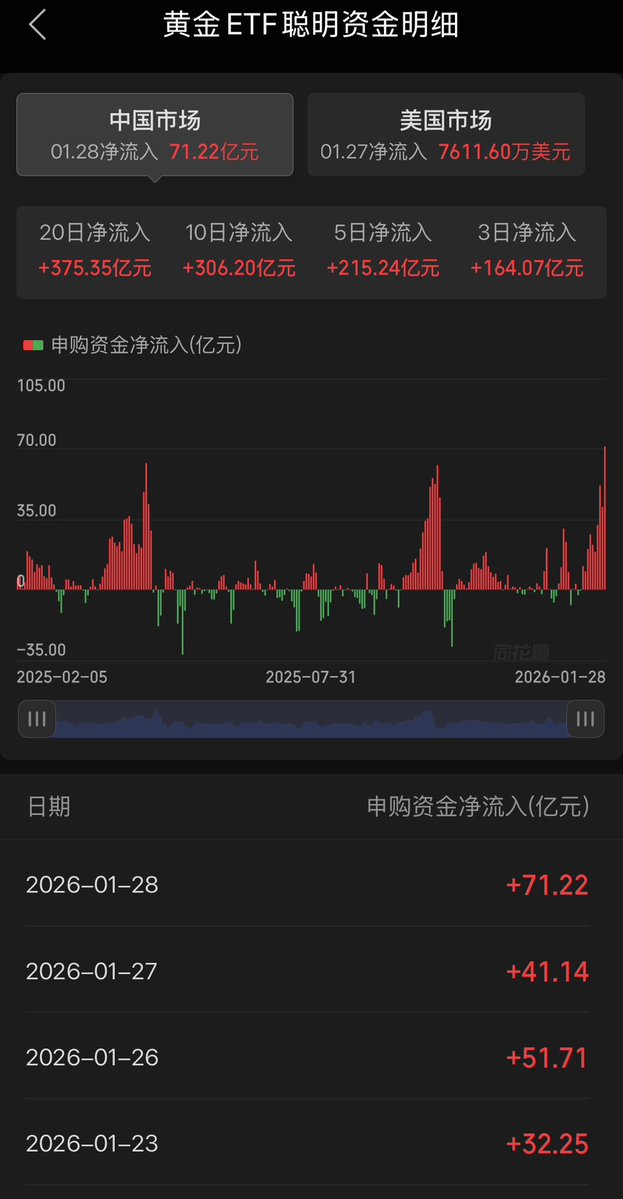Tap the right handle of the chart range slider
The height and width of the screenshot is (1199, 623).
pos(585,718)
